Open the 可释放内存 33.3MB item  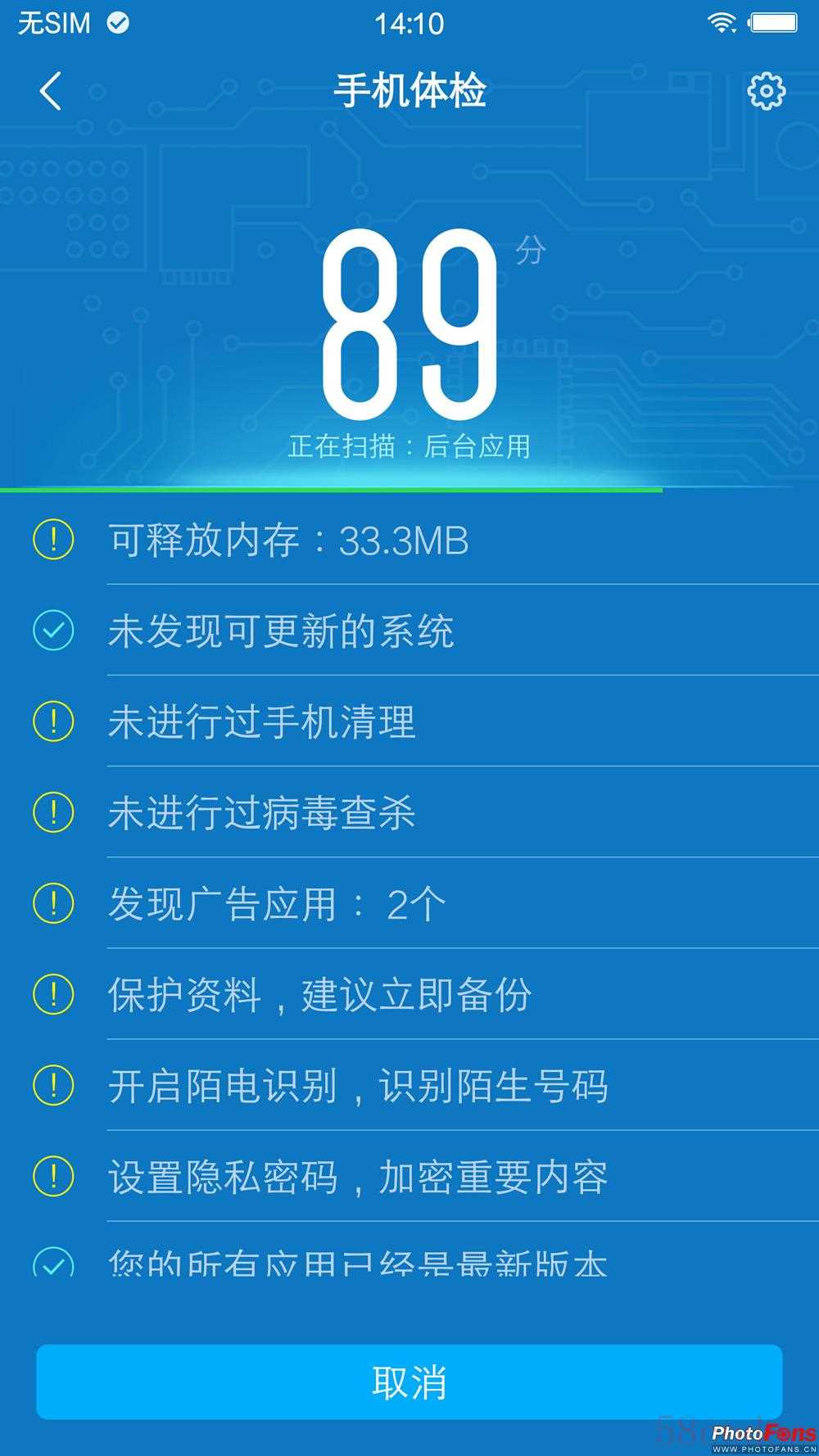(288, 540)
